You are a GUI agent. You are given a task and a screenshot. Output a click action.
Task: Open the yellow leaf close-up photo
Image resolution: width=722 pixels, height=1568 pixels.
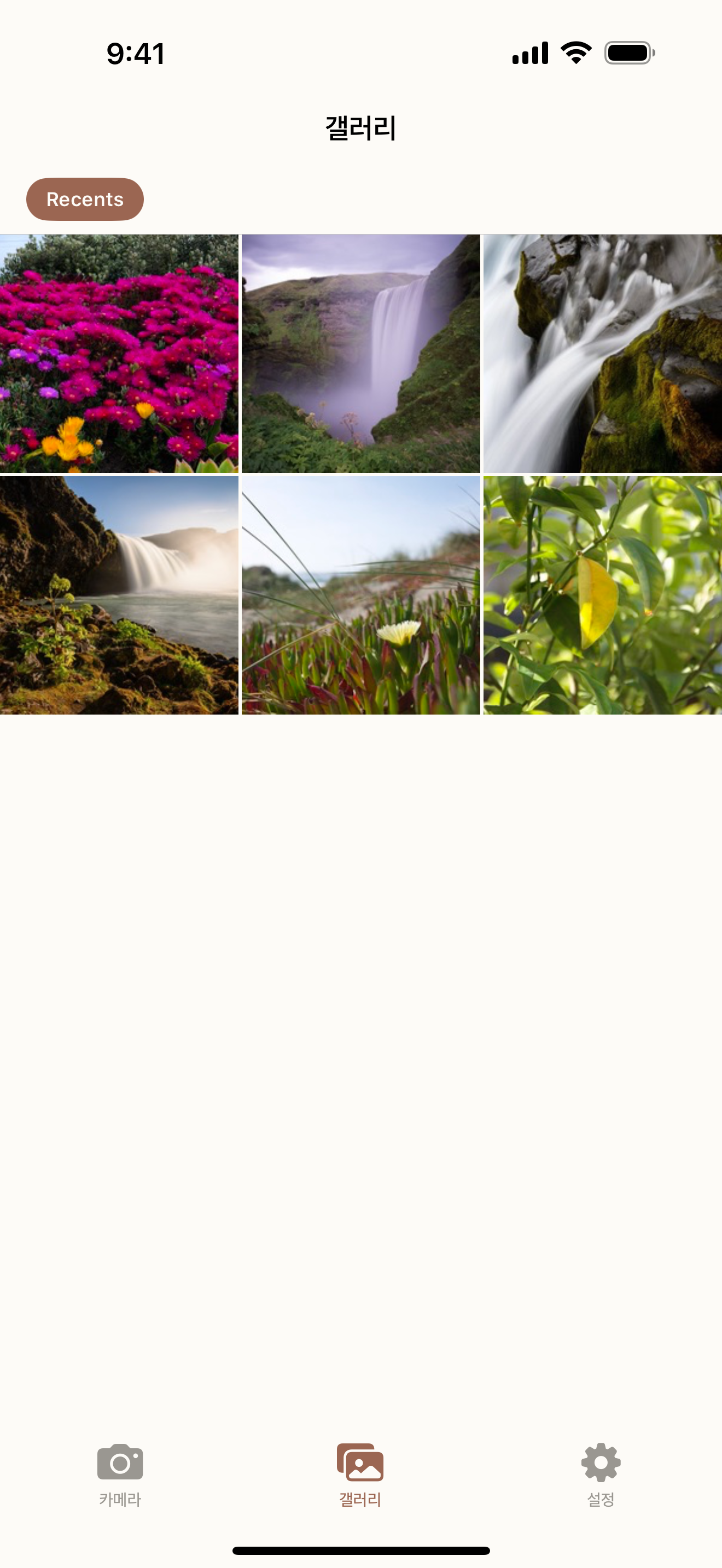tap(602, 595)
